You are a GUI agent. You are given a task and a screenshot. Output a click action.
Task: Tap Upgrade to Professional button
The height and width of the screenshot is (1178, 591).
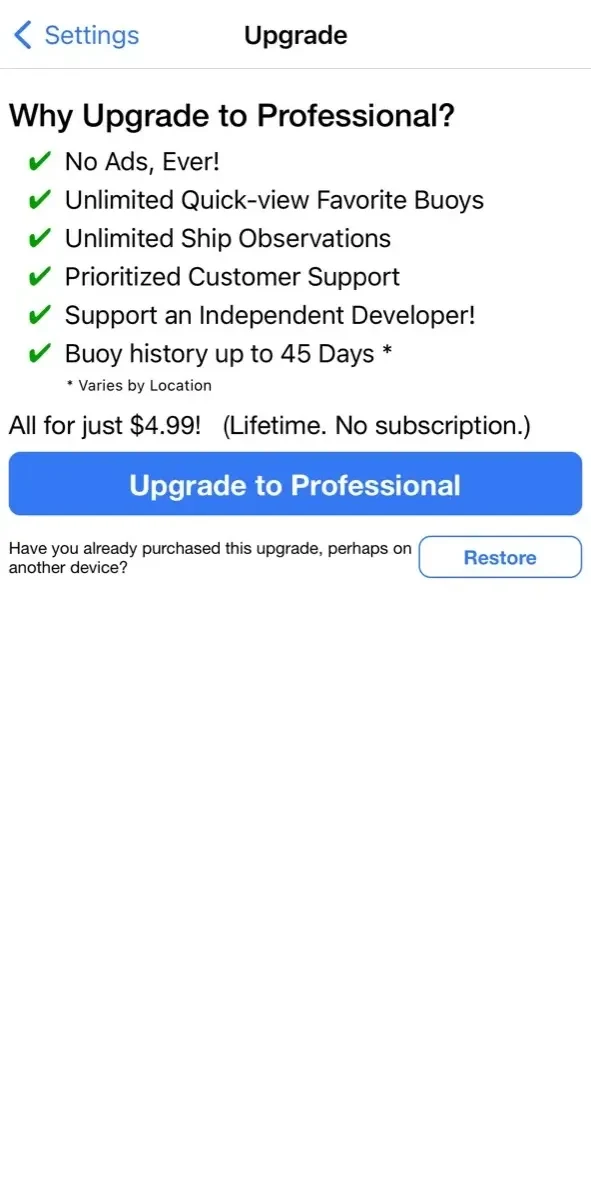295,484
